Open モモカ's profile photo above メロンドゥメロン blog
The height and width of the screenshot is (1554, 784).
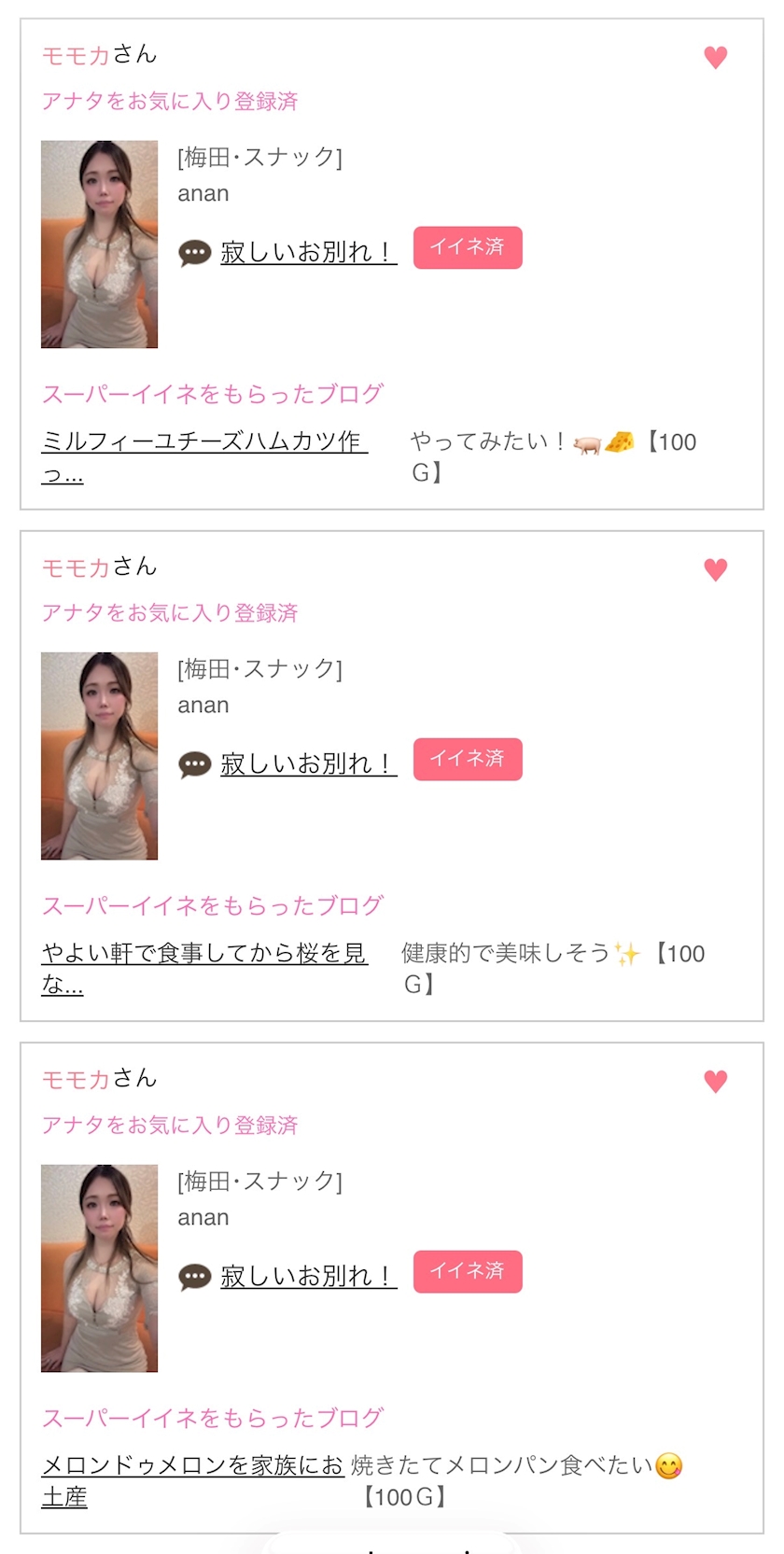click(99, 1268)
